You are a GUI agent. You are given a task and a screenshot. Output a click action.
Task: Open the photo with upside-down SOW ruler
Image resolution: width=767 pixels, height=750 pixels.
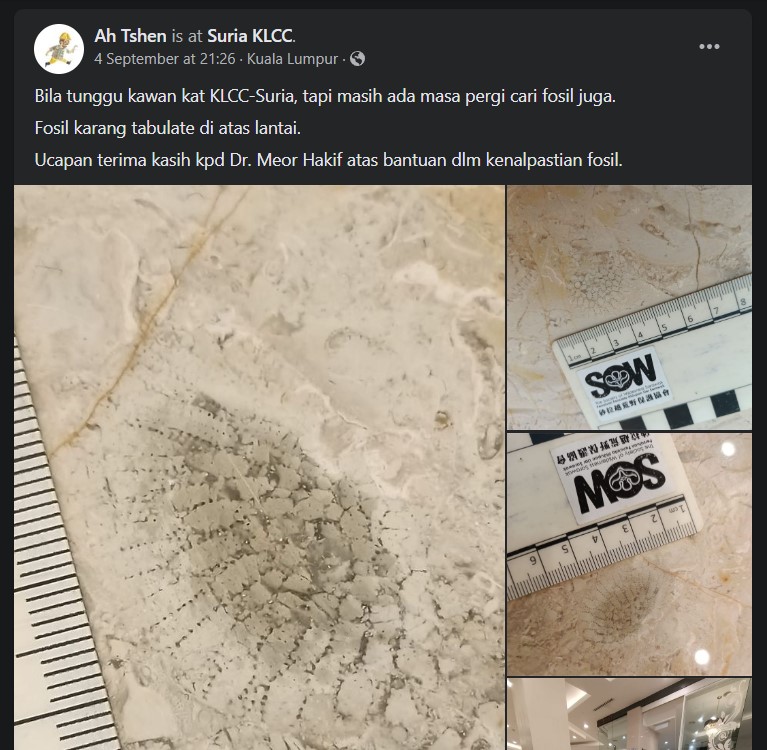628,553
